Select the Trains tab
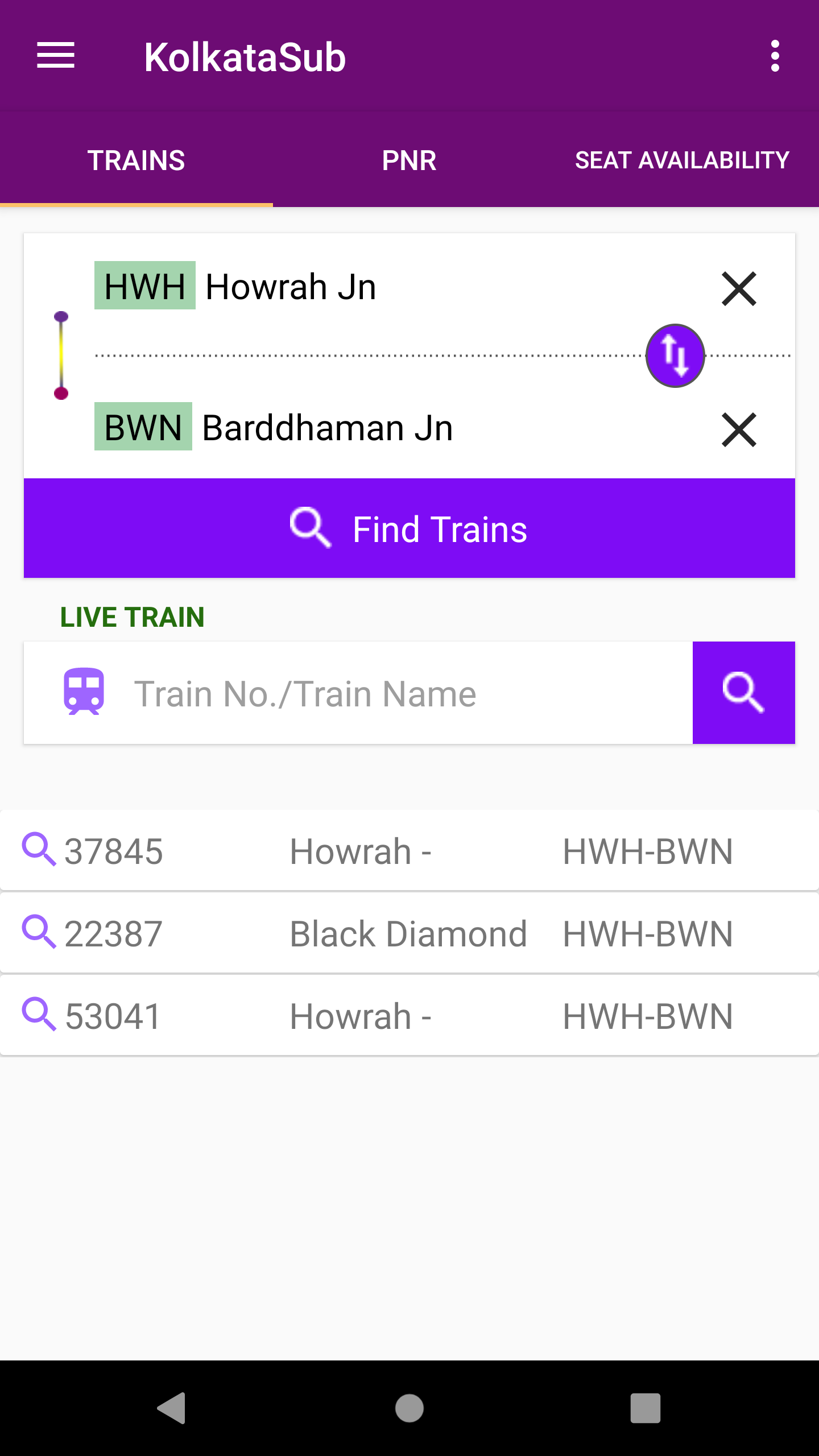Viewport: 819px width, 1456px height. (x=136, y=160)
